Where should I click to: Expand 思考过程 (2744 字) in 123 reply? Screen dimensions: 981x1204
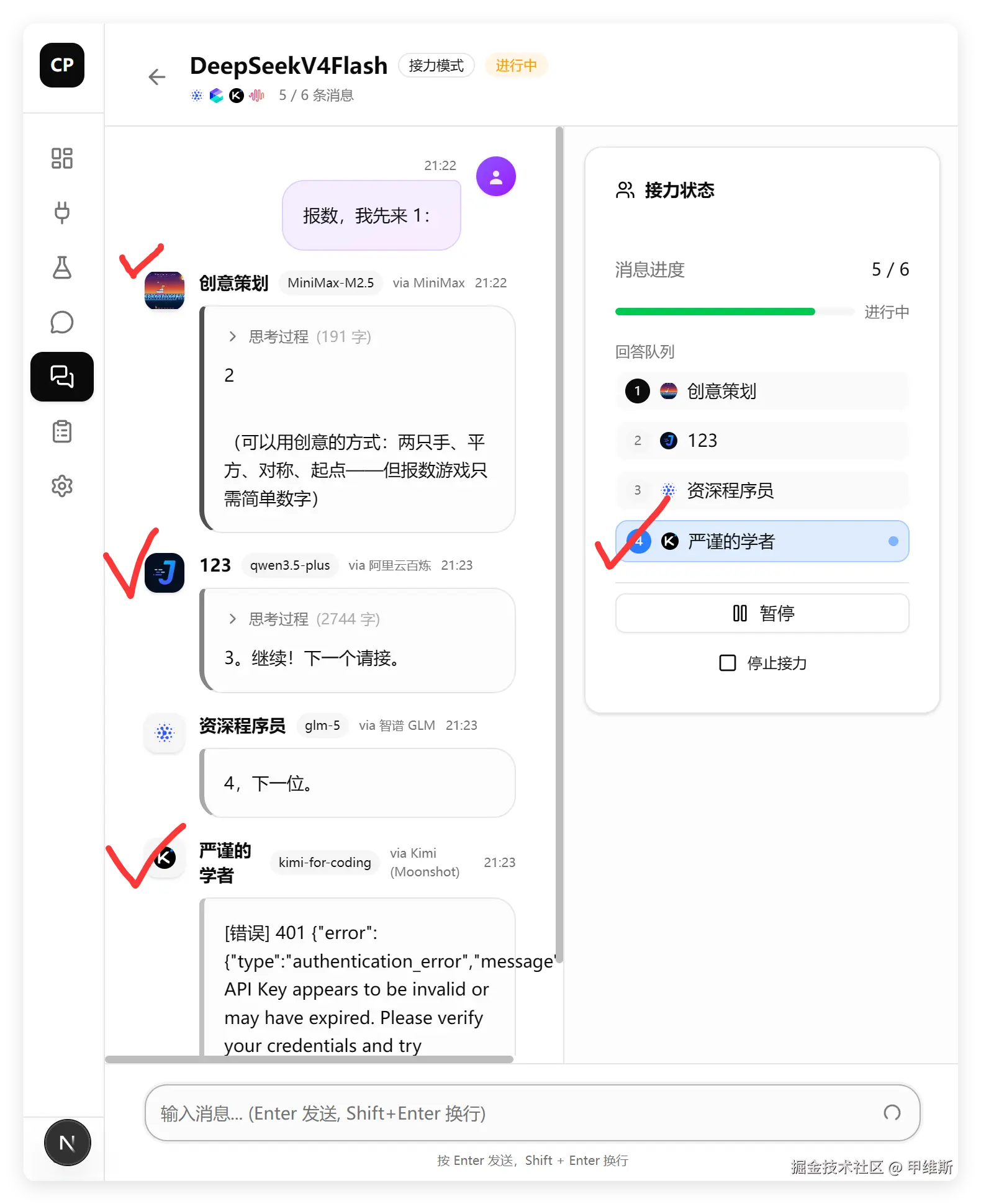(304, 619)
